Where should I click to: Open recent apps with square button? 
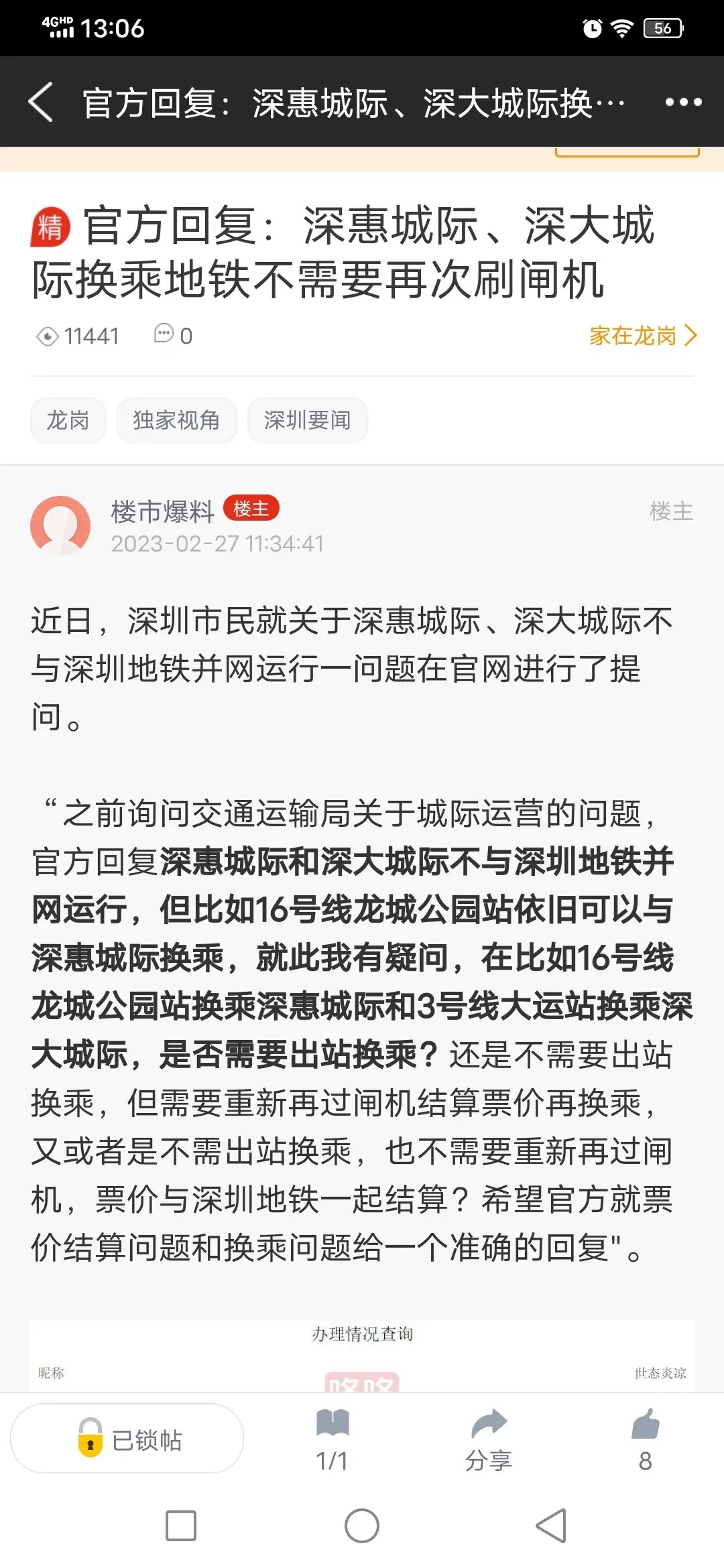click(x=181, y=1526)
